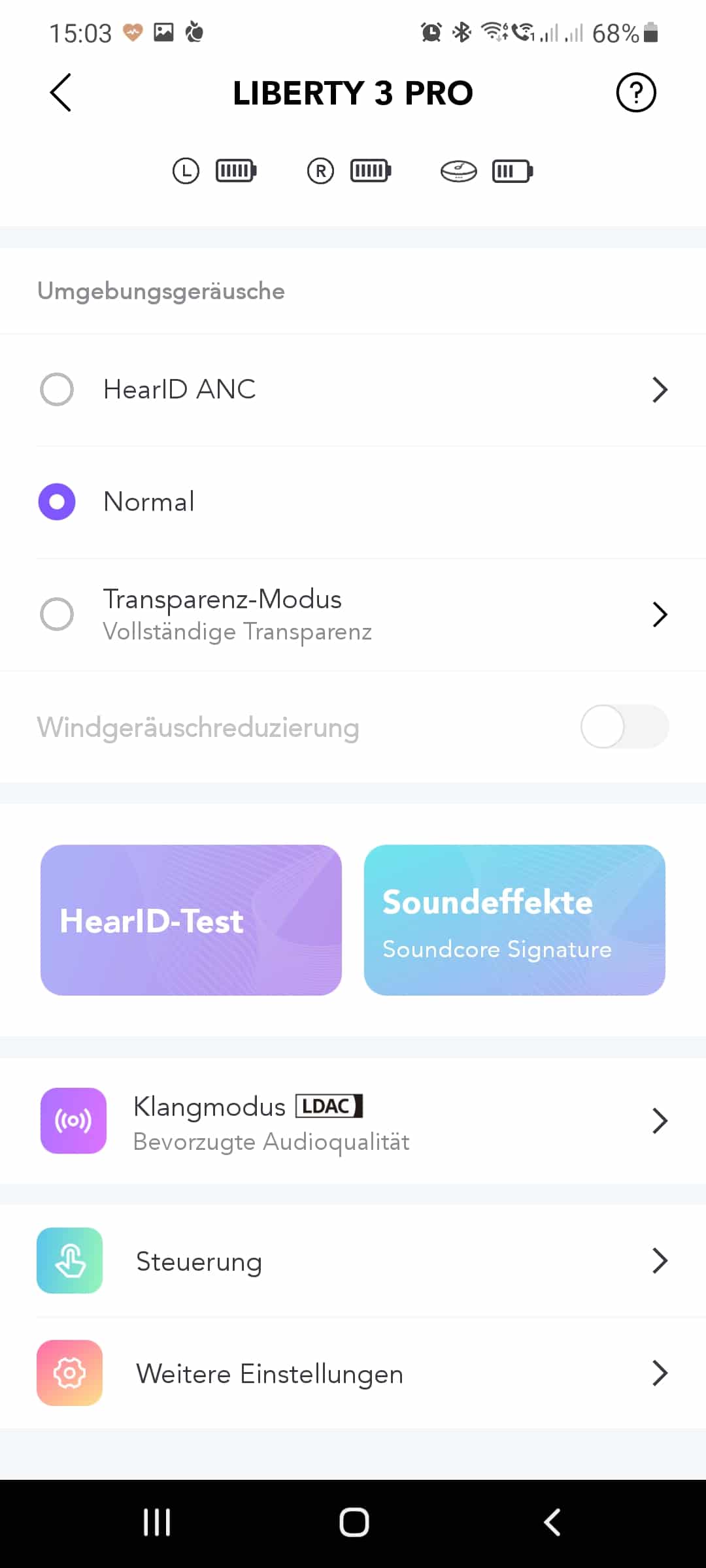Open Transparenz-Modus options chevron
706x1568 pixels.
660,614
